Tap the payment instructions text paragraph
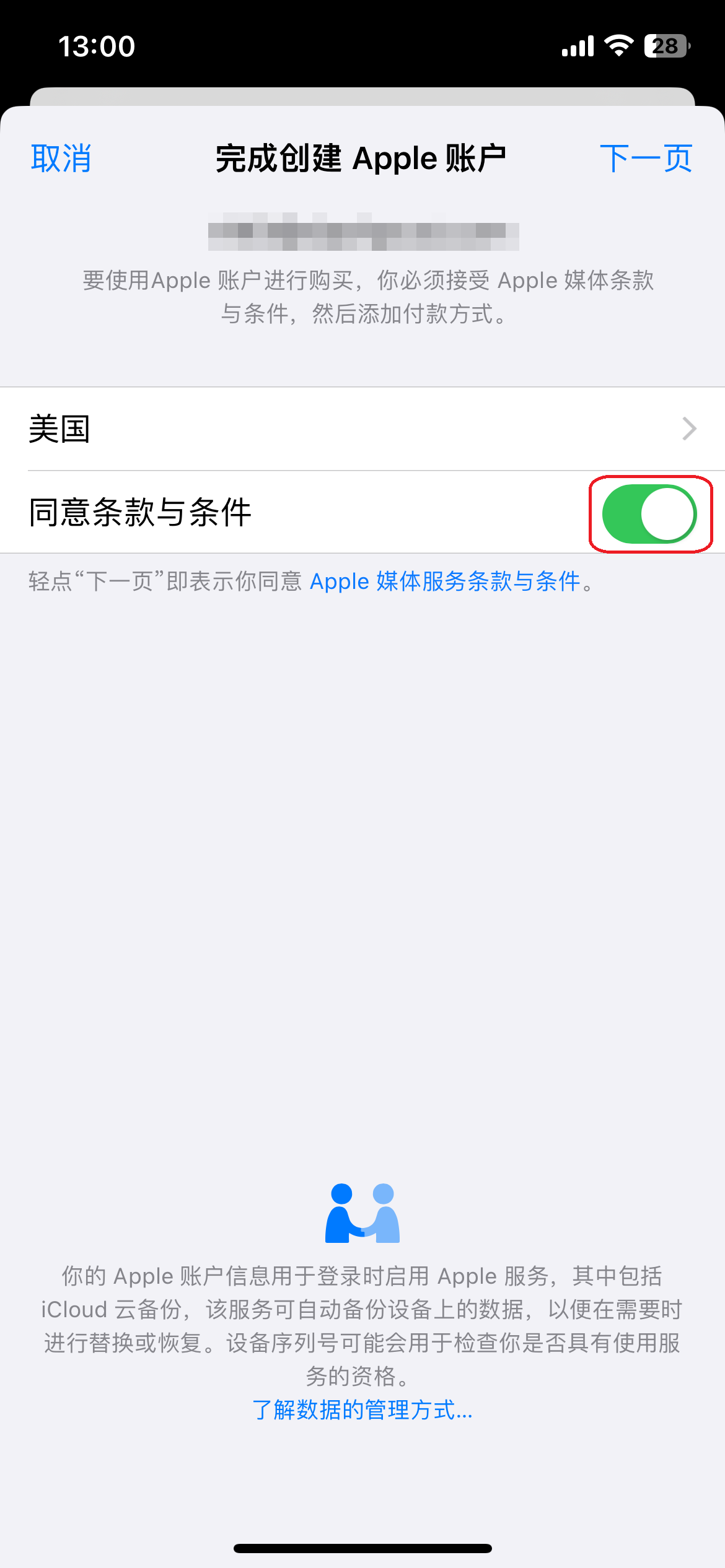 tap(362, 297)
